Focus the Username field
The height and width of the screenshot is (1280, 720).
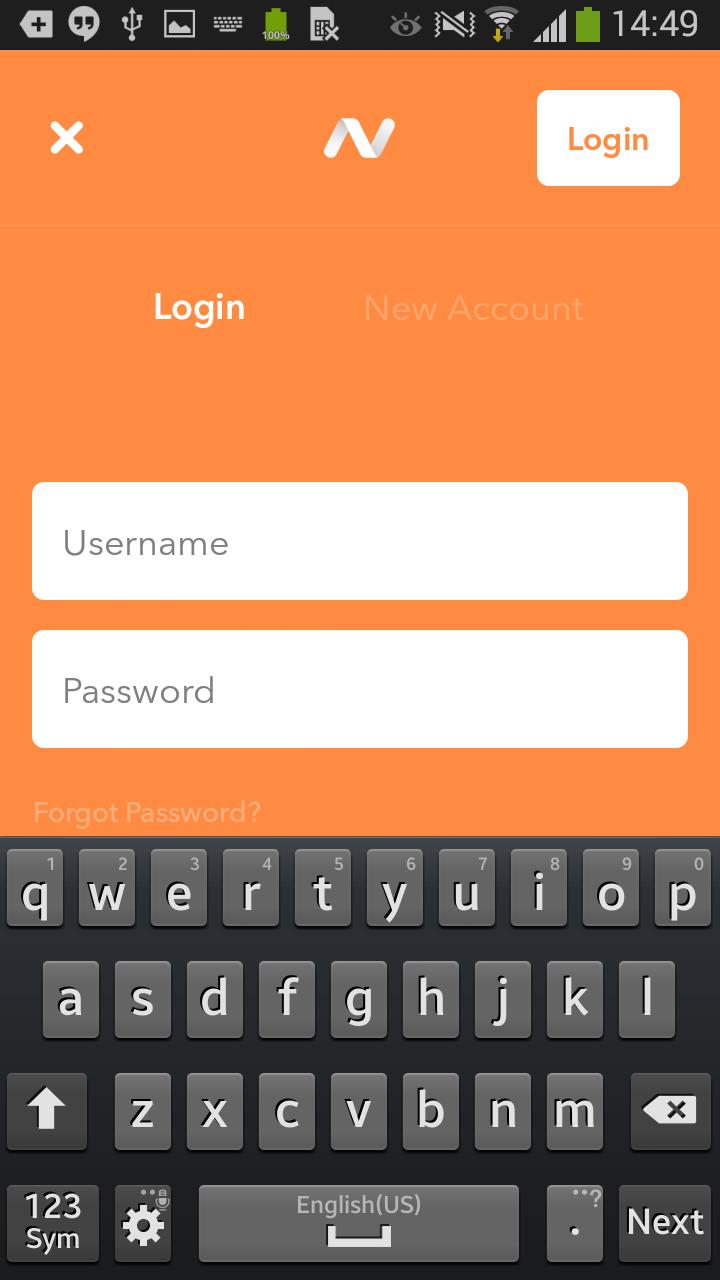[360, 541]
